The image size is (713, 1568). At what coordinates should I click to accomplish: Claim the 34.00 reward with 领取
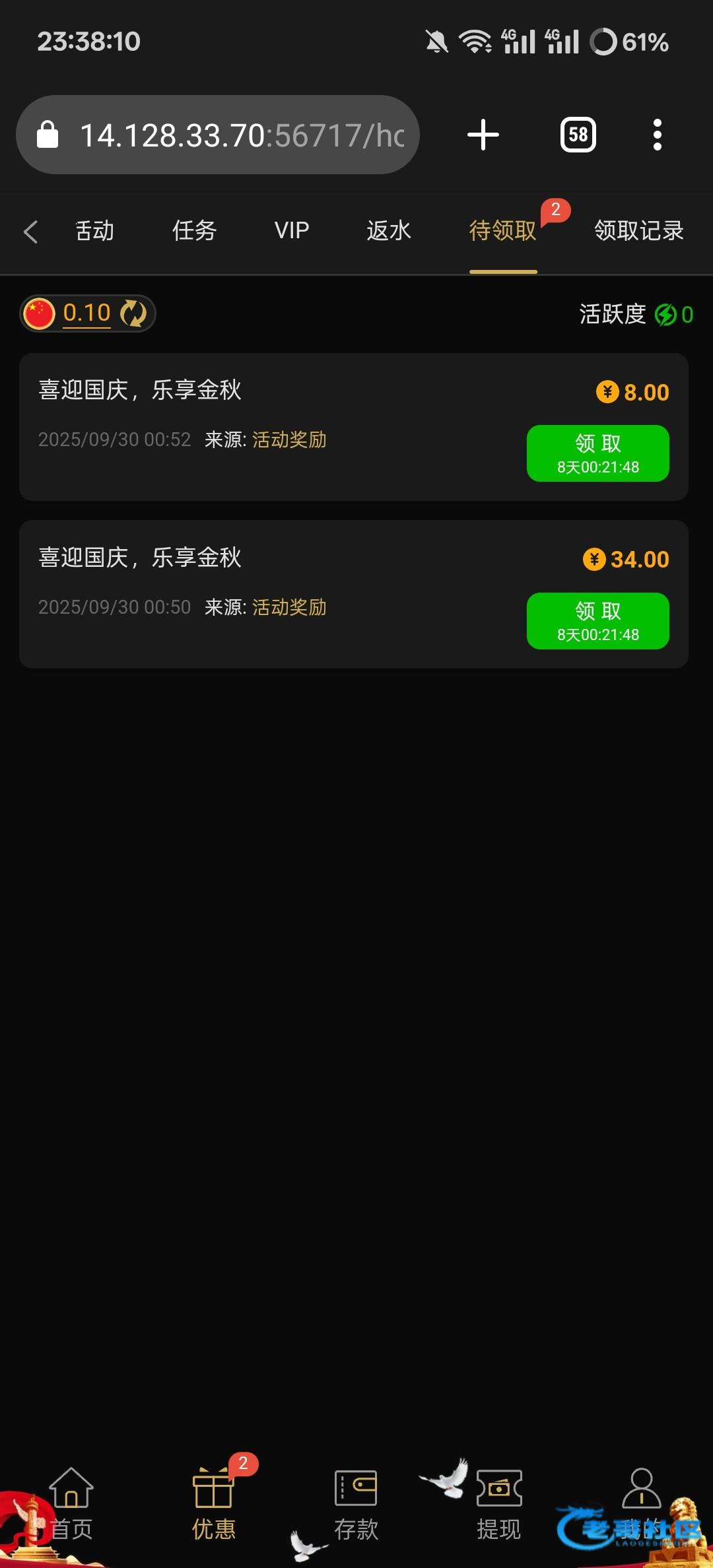597,621
